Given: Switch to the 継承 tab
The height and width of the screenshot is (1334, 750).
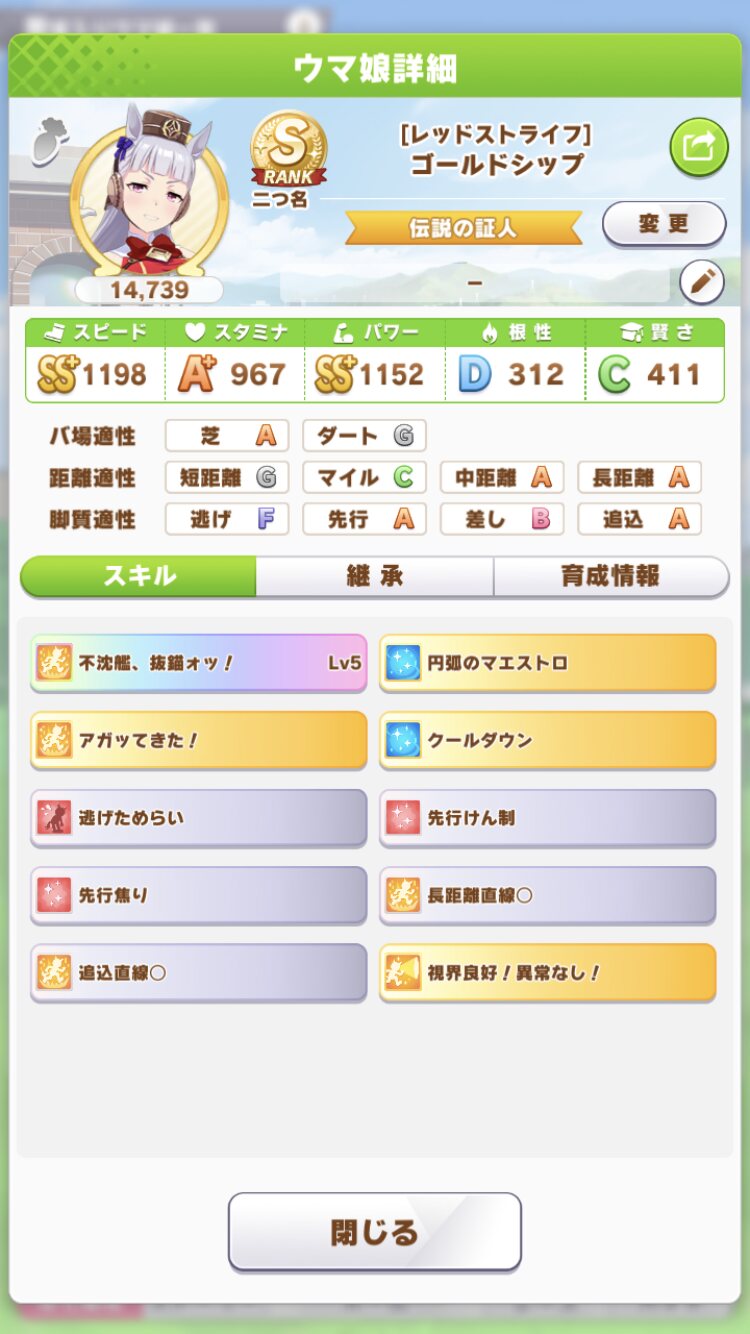Looking at the screenshot, I should click(x=374, y=576).
